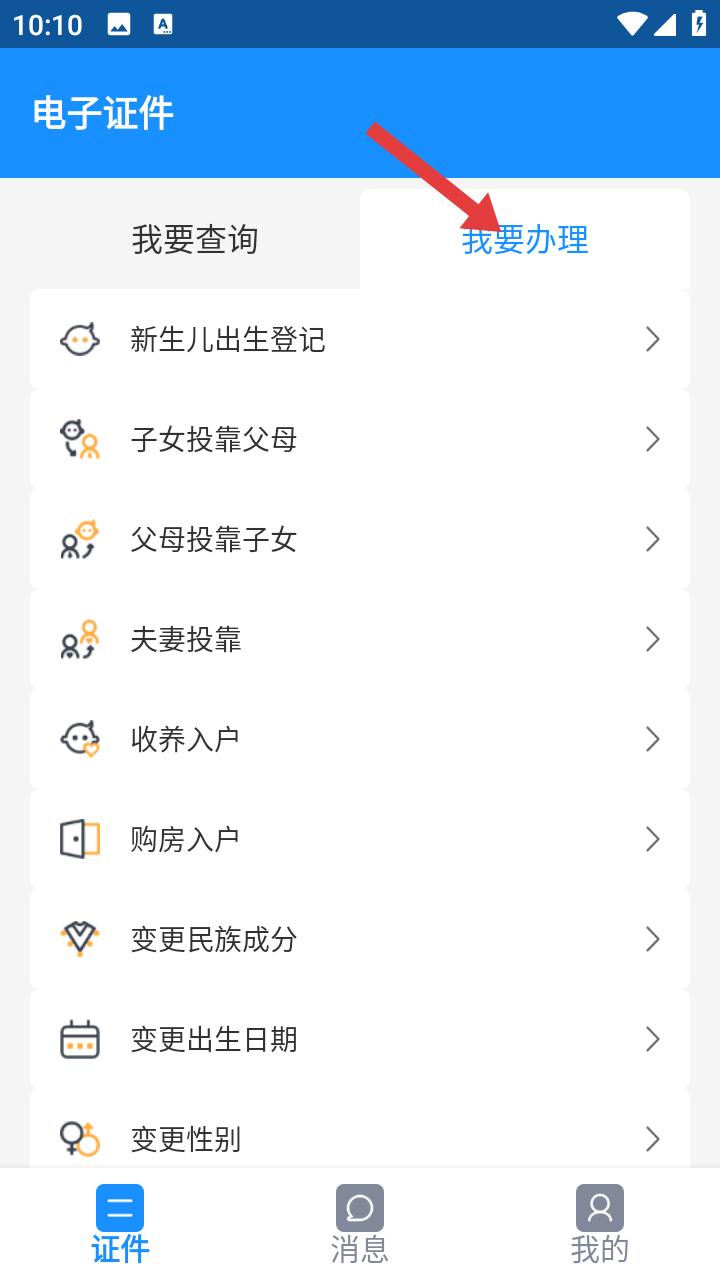This screenshot has width=720, height=1280.
Task: Tap the 购房入户 row
Action: pyautogui.click(x=360, y=840)
